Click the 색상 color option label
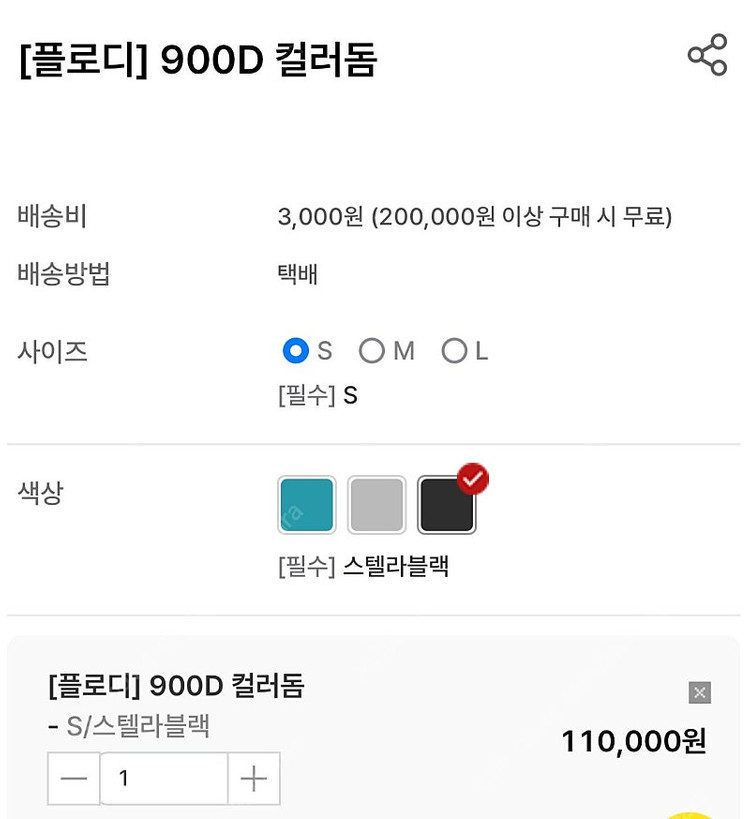This screenshot has width=750, height=819. click(x=40, y=492)
